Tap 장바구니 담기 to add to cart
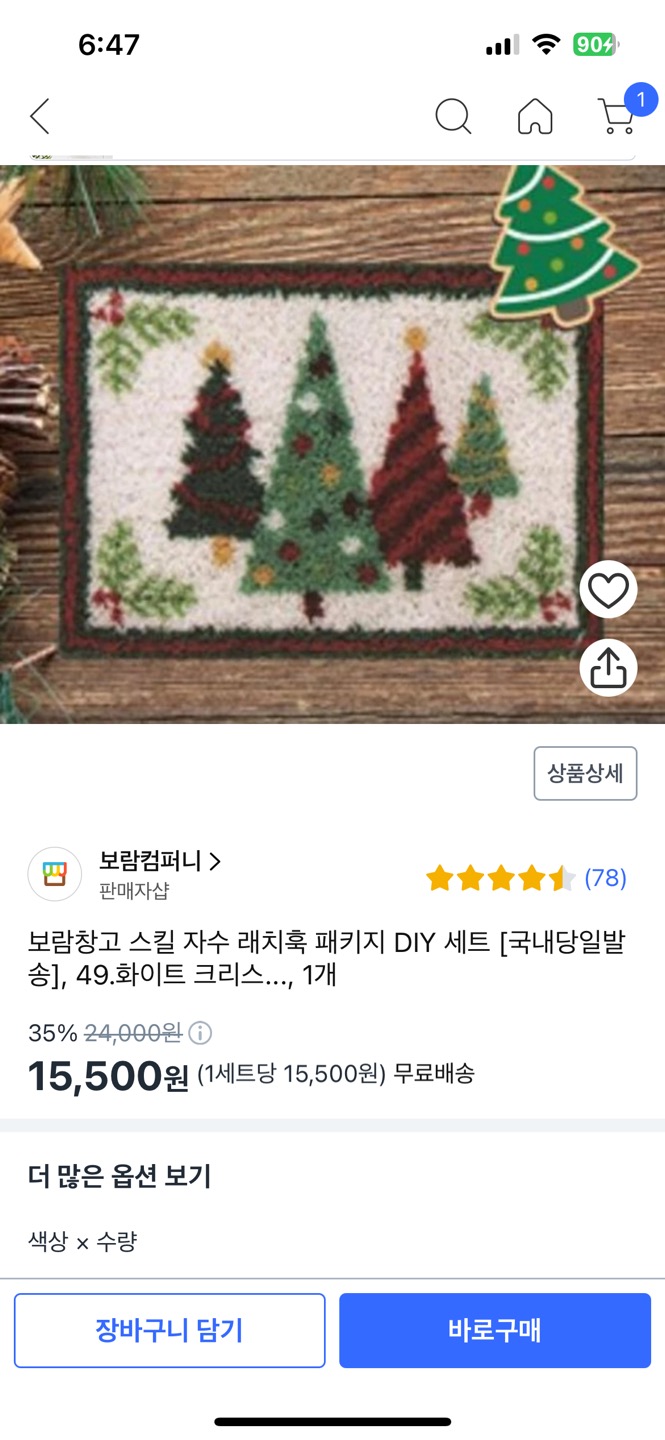The width and height of the screenshot is (665, 1440). coord(169,1330)
